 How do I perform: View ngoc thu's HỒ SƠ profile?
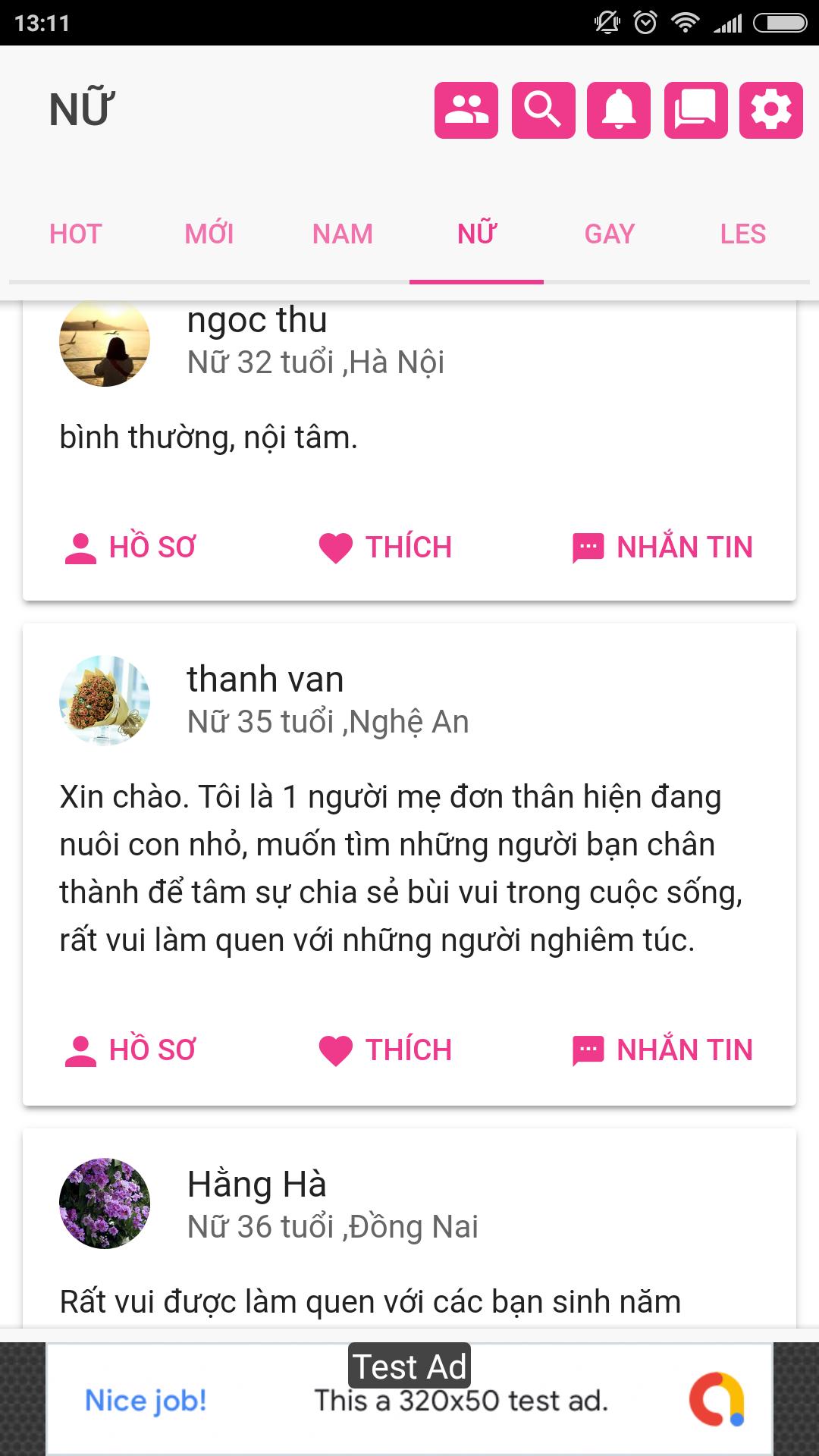pyautogui.click(x=130, y=548)
